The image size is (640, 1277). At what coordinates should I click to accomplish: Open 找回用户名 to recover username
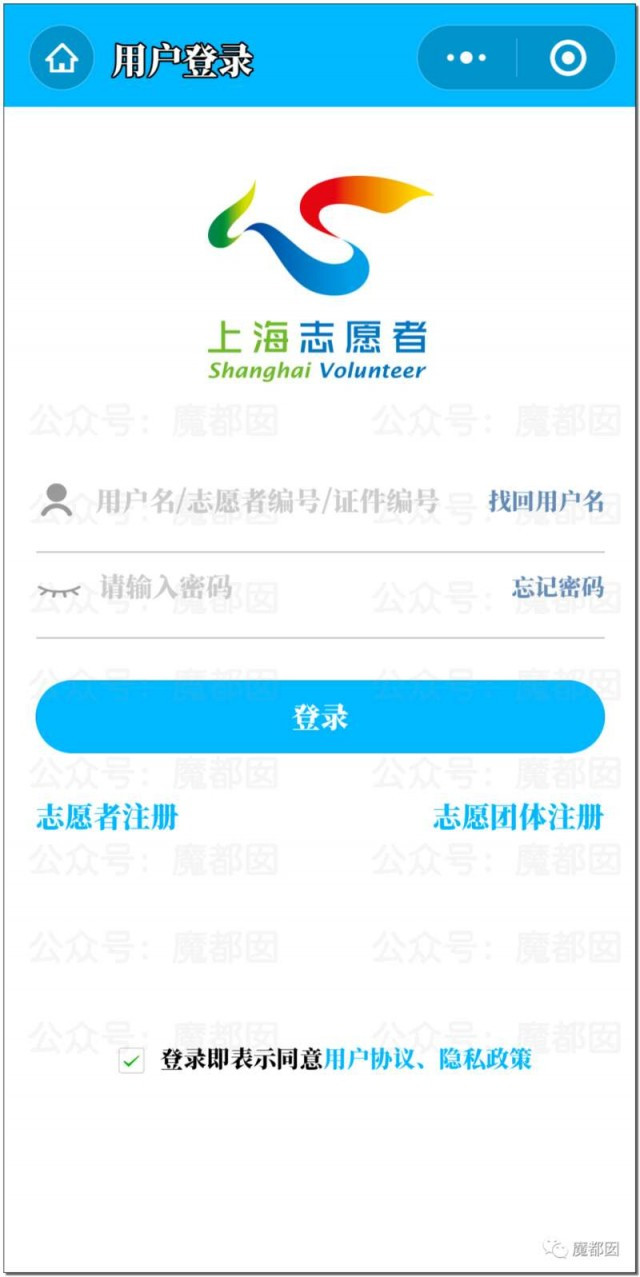546,501
